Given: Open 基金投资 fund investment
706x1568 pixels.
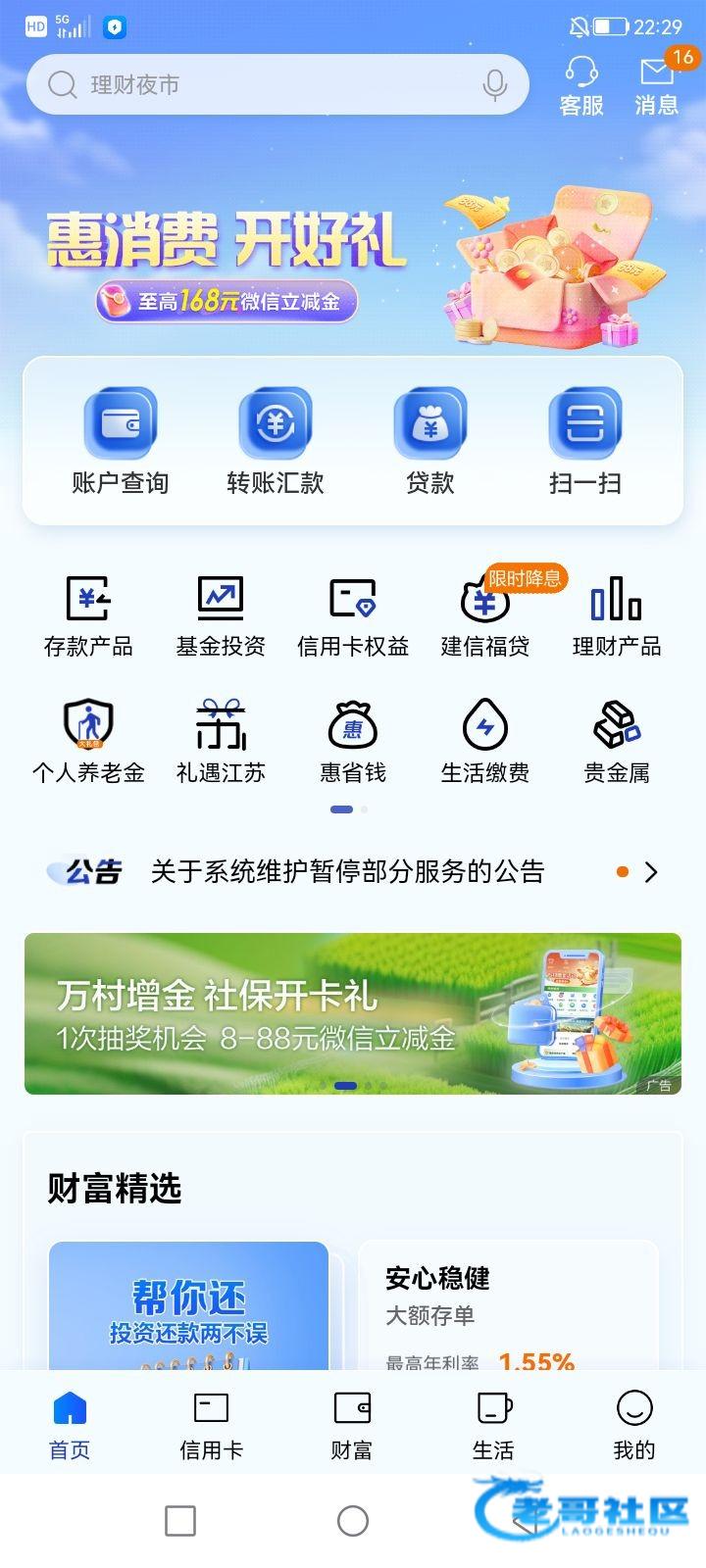Looking at the screenshot, I should click(221, 615).
